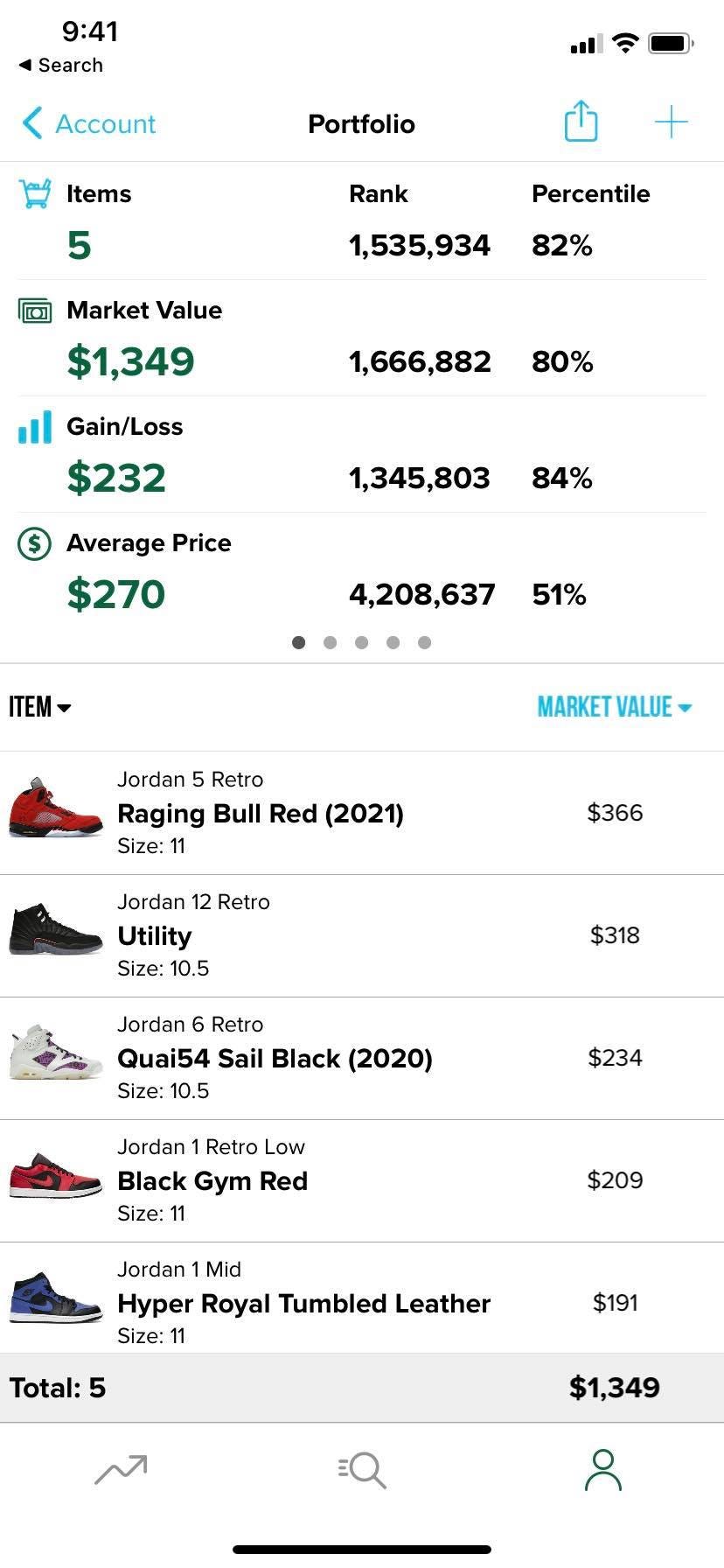Open Black Gym Red sneaker entry
724x1568 pixels.
coord(362,1180)
